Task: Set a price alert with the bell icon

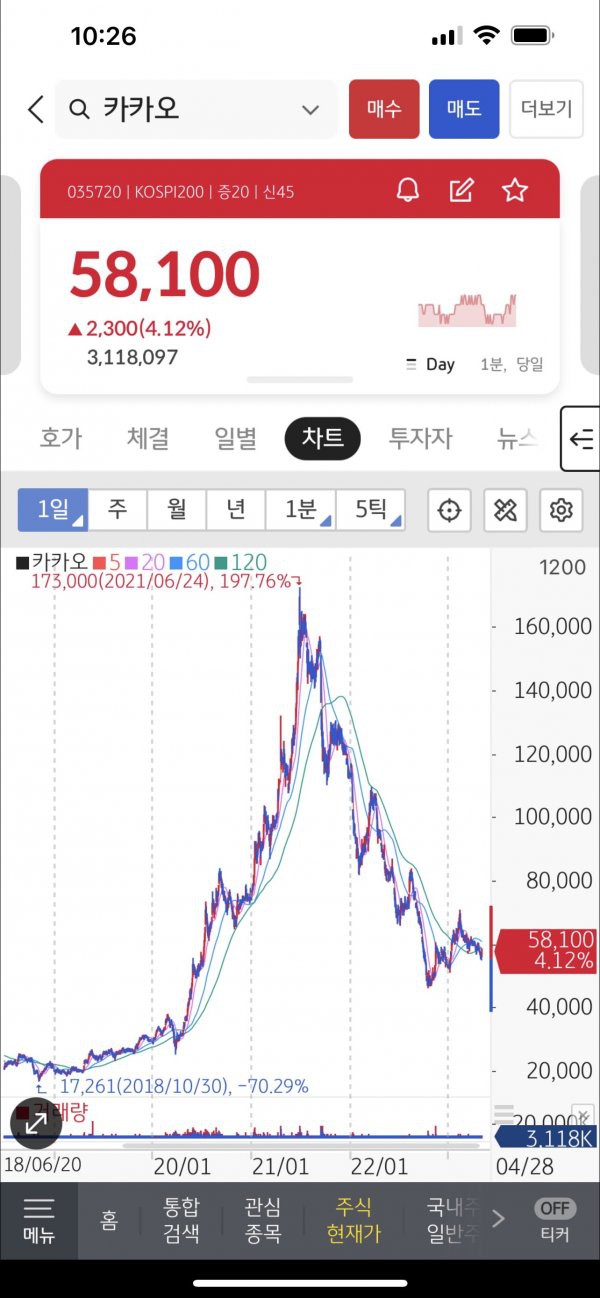Action: coord(408,190)
